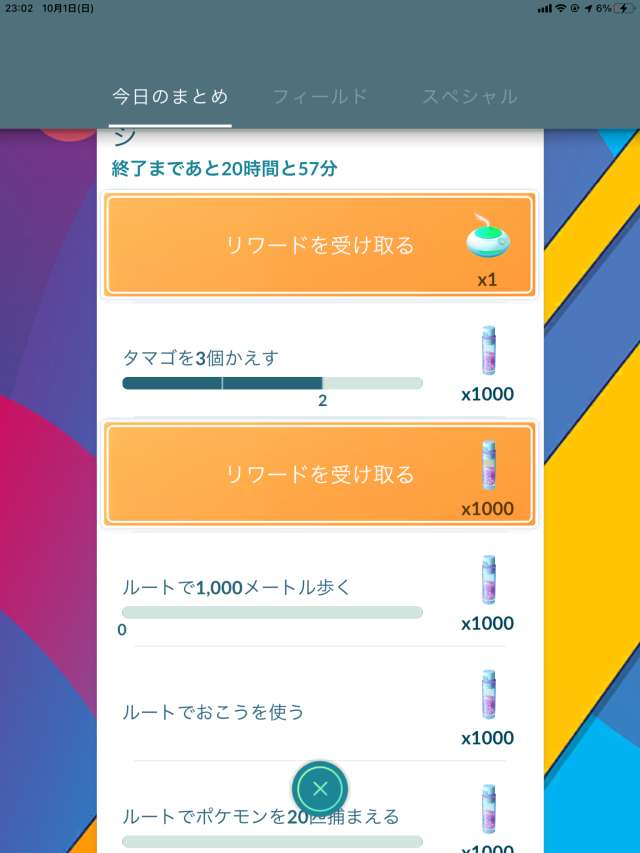Screen dimensions: 640x853
Task: Close the research panel with X button
Action: [320, 789]
